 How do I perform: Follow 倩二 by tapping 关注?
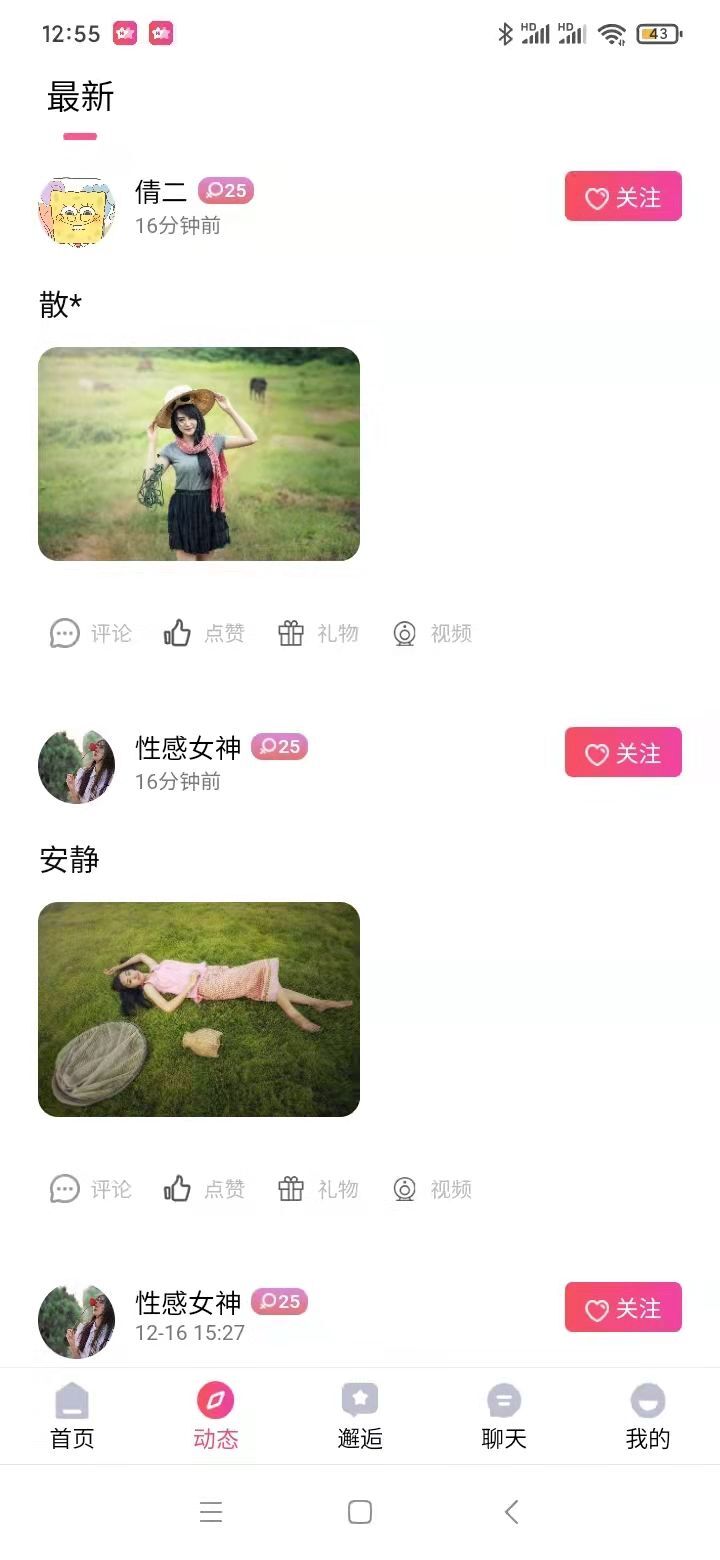pos(622,197)
